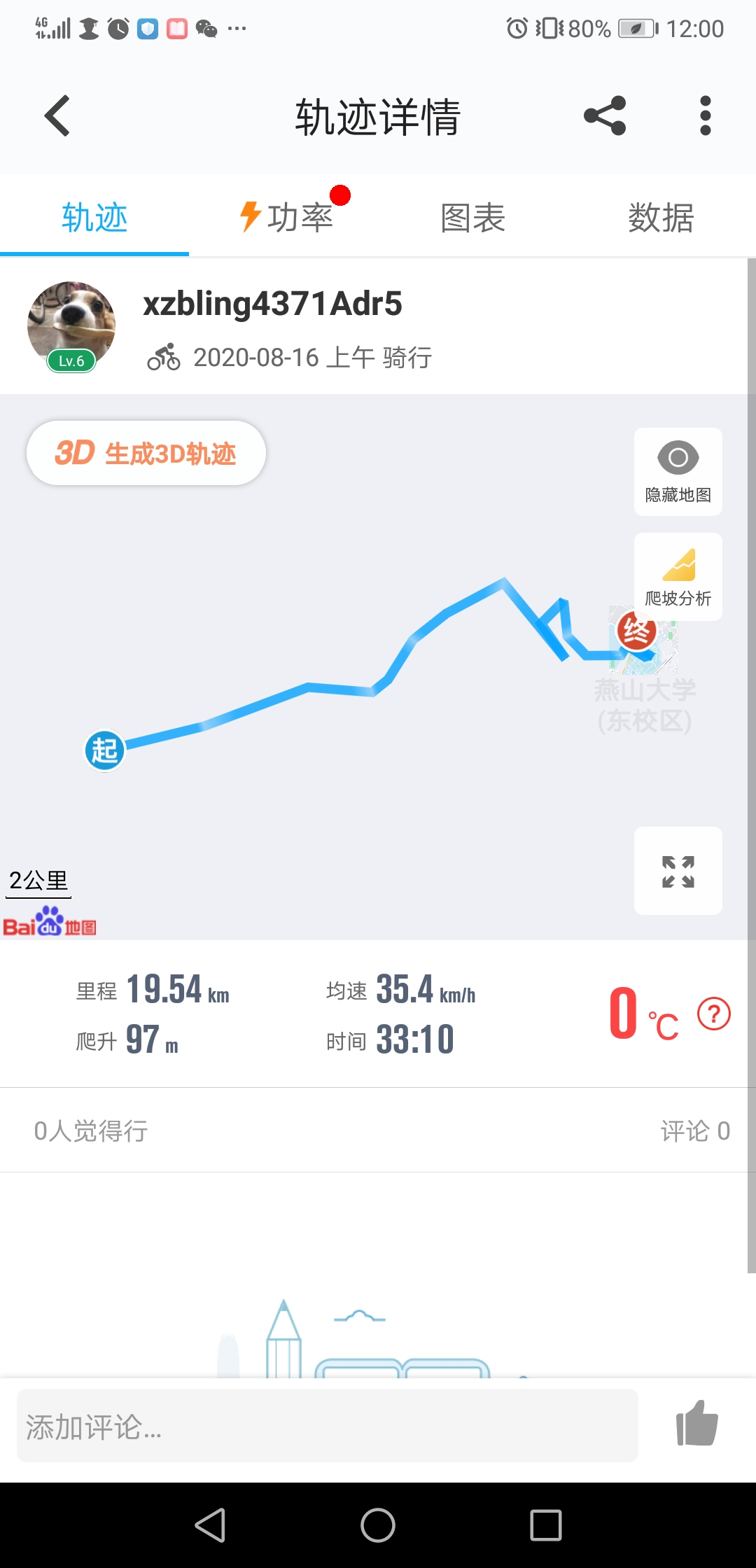Viewport: 756px width, 1568px height.
Task: Go back from 轨迹详情 page
Action: click(57, 116)
